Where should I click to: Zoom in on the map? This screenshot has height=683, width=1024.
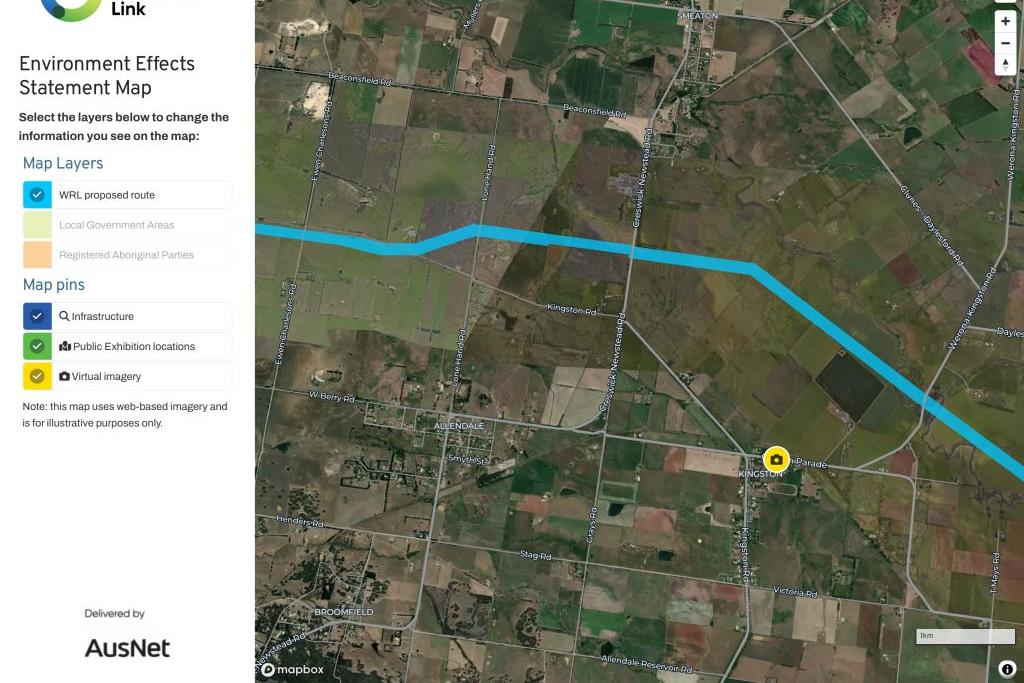coord(1006,22)
